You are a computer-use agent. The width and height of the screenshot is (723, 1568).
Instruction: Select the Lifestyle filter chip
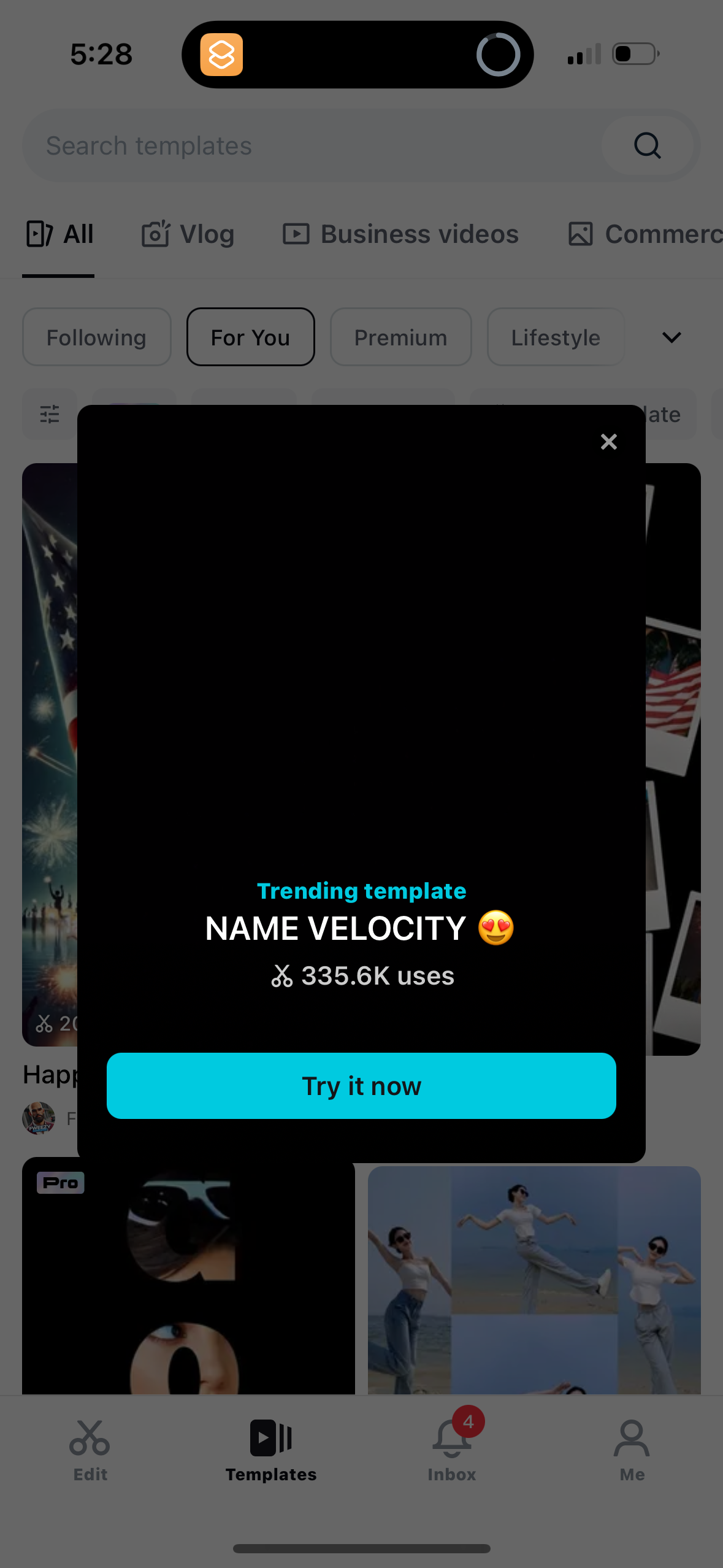click(555, 337)
